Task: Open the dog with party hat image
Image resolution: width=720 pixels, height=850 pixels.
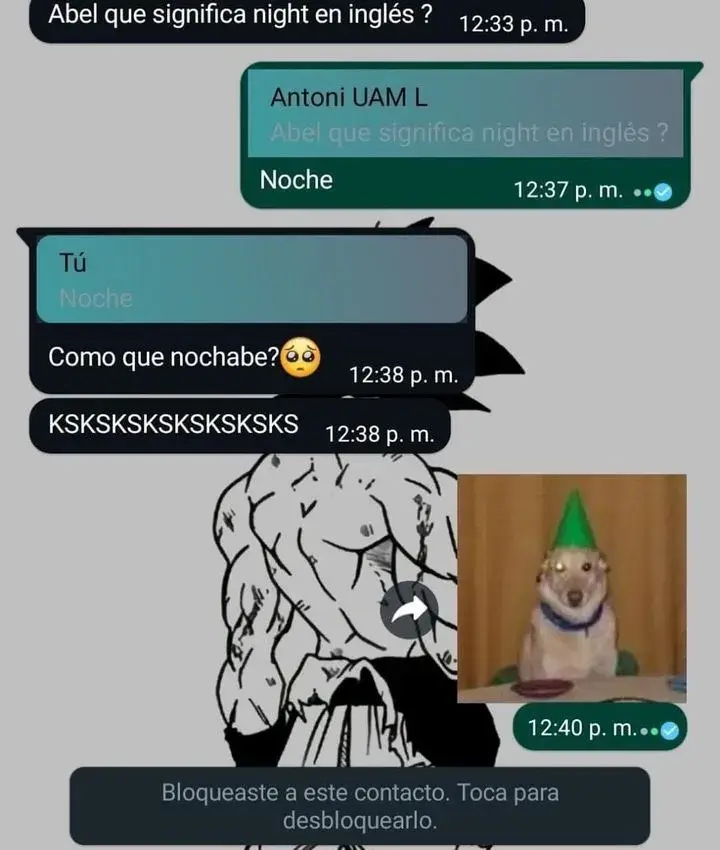Action: [x=572, y=589]
